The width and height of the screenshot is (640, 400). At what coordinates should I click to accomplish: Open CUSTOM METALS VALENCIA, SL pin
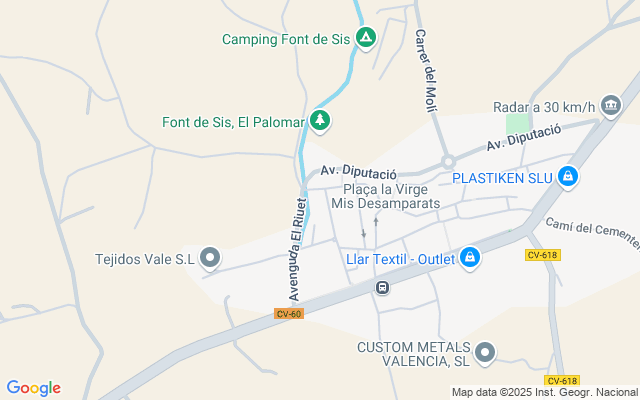pyautogui.click(x=485, y=352)
